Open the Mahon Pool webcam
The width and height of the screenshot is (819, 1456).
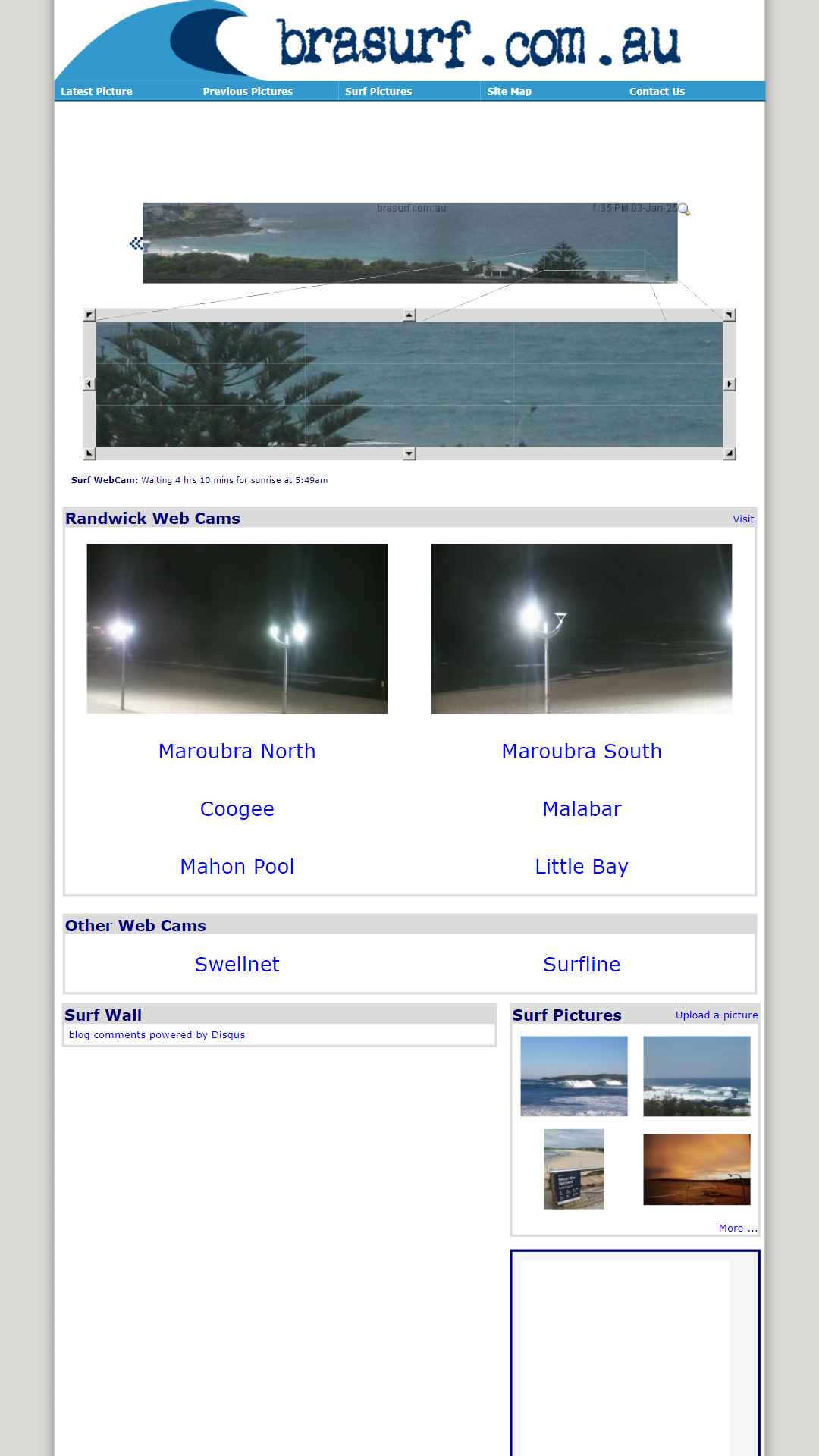coord(237,866)
